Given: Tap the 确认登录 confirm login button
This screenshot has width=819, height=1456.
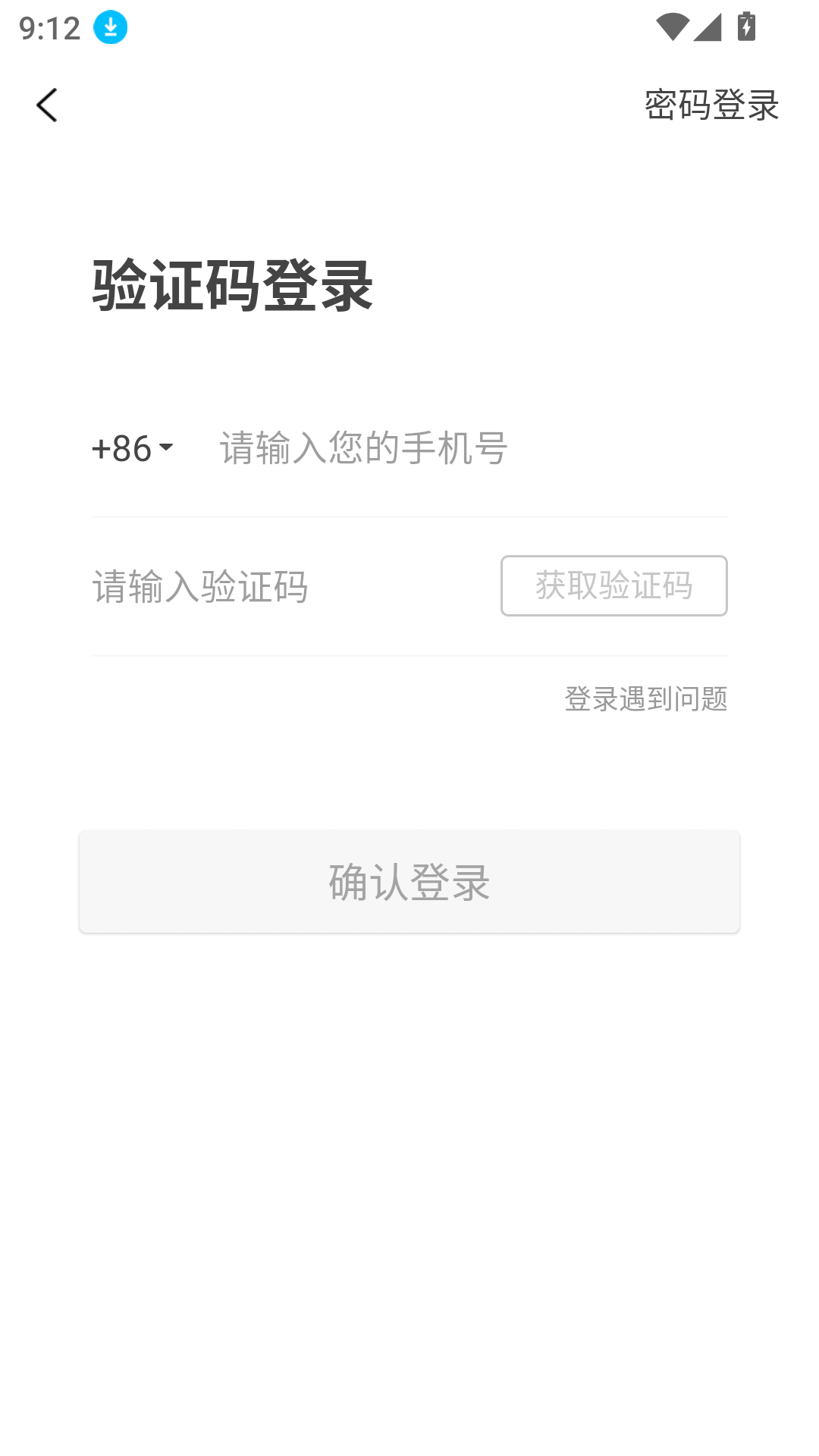Looking at the screenshot, I should click(x=409, y=881).
